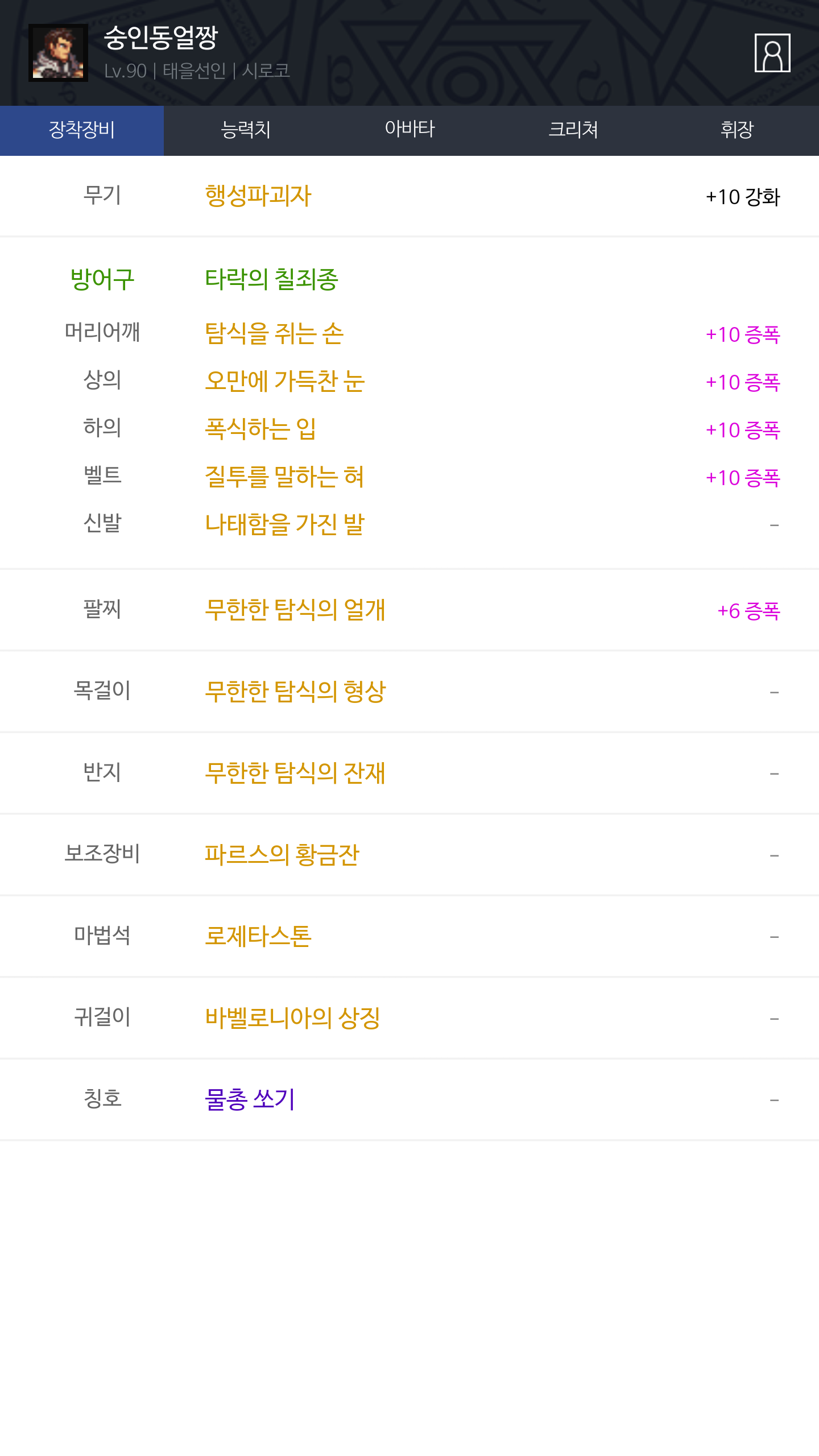Open the 오만에 가득찬 눈 item
The image size is (819, 1456).
pyautogui.click(x=285, y=381)
